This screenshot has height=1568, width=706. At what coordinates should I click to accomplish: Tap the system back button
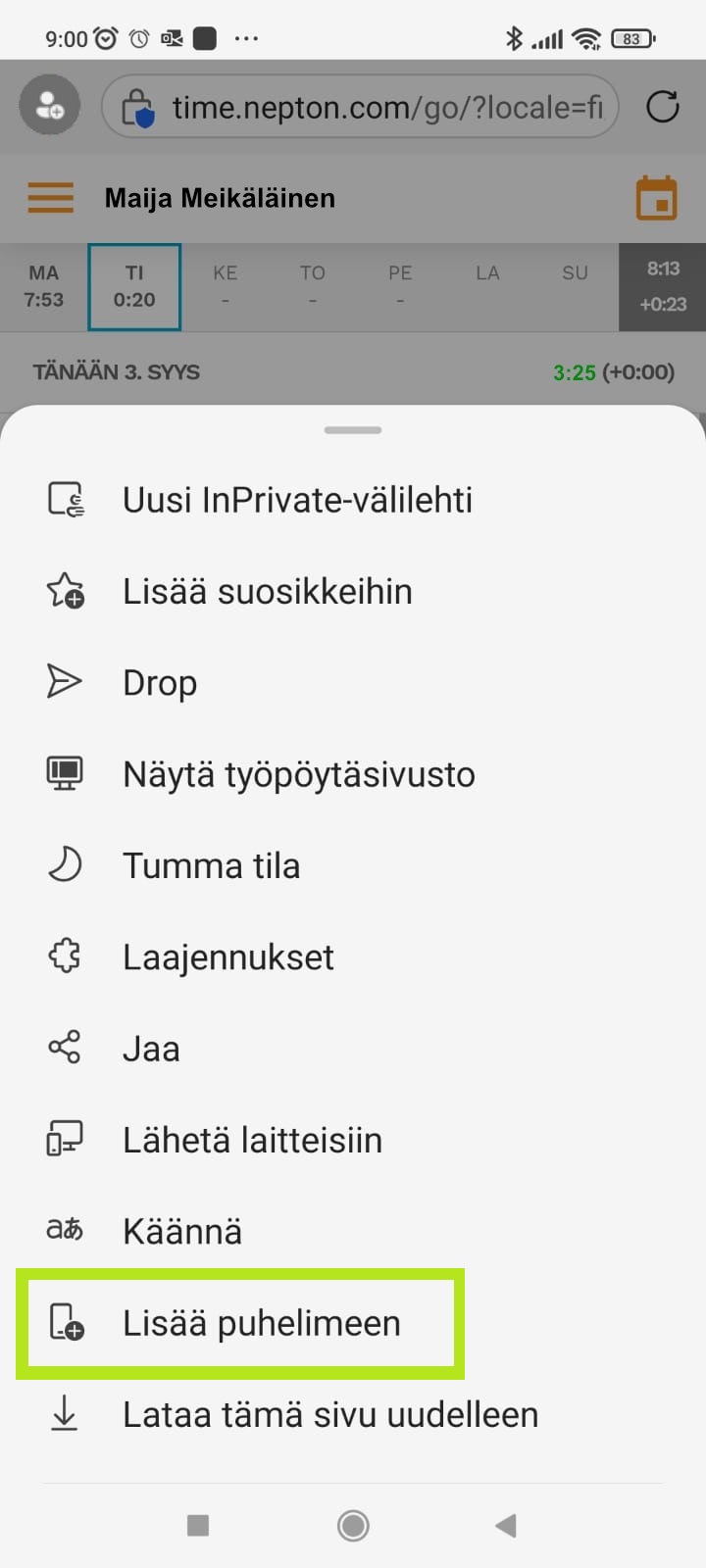[505, 1525]
